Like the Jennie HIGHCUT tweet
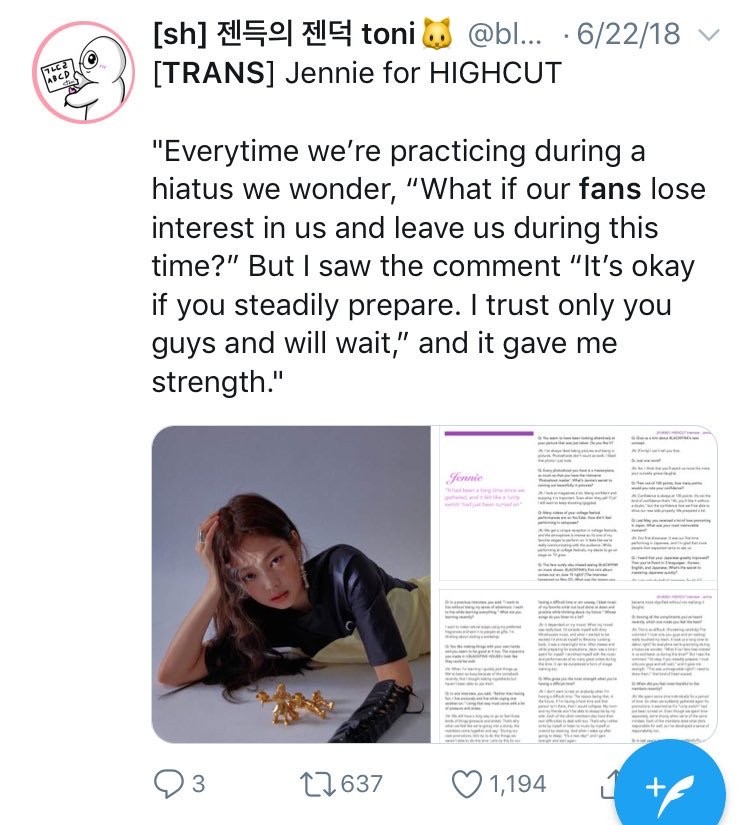The height and width of the screenshot is (825, 749). (468, 781)
